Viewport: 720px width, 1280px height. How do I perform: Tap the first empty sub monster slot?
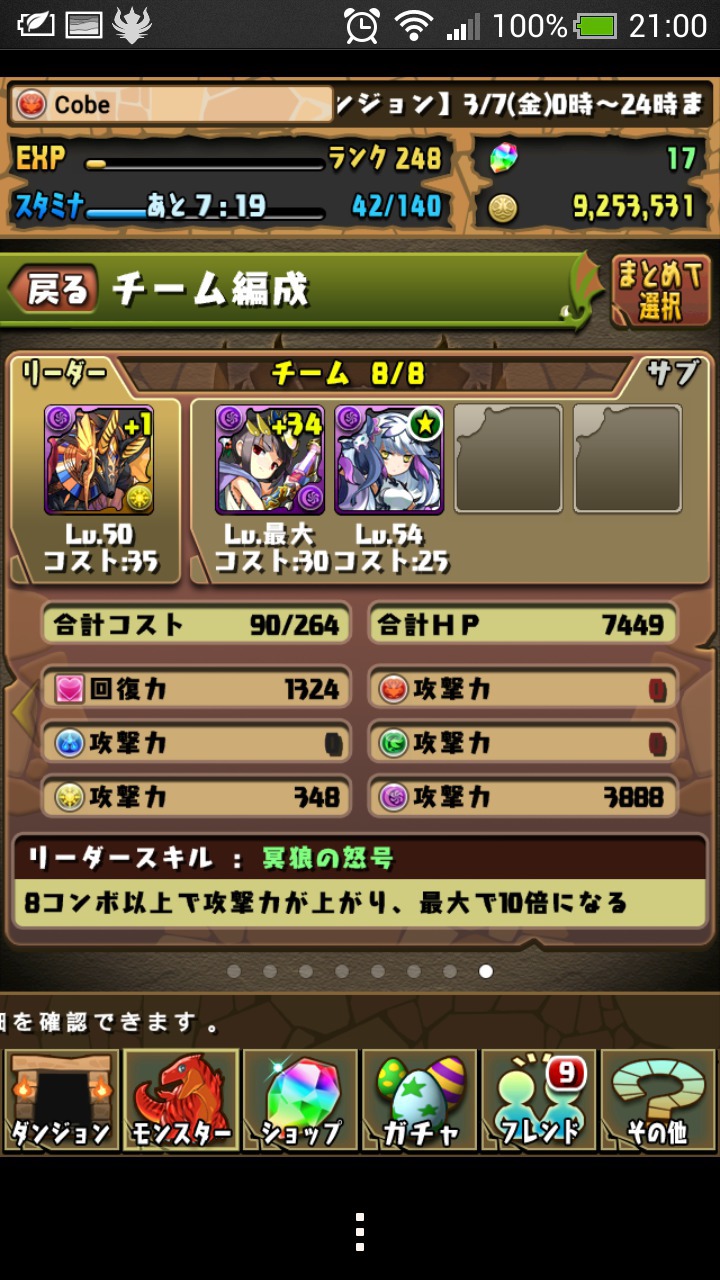coord(508,459)
